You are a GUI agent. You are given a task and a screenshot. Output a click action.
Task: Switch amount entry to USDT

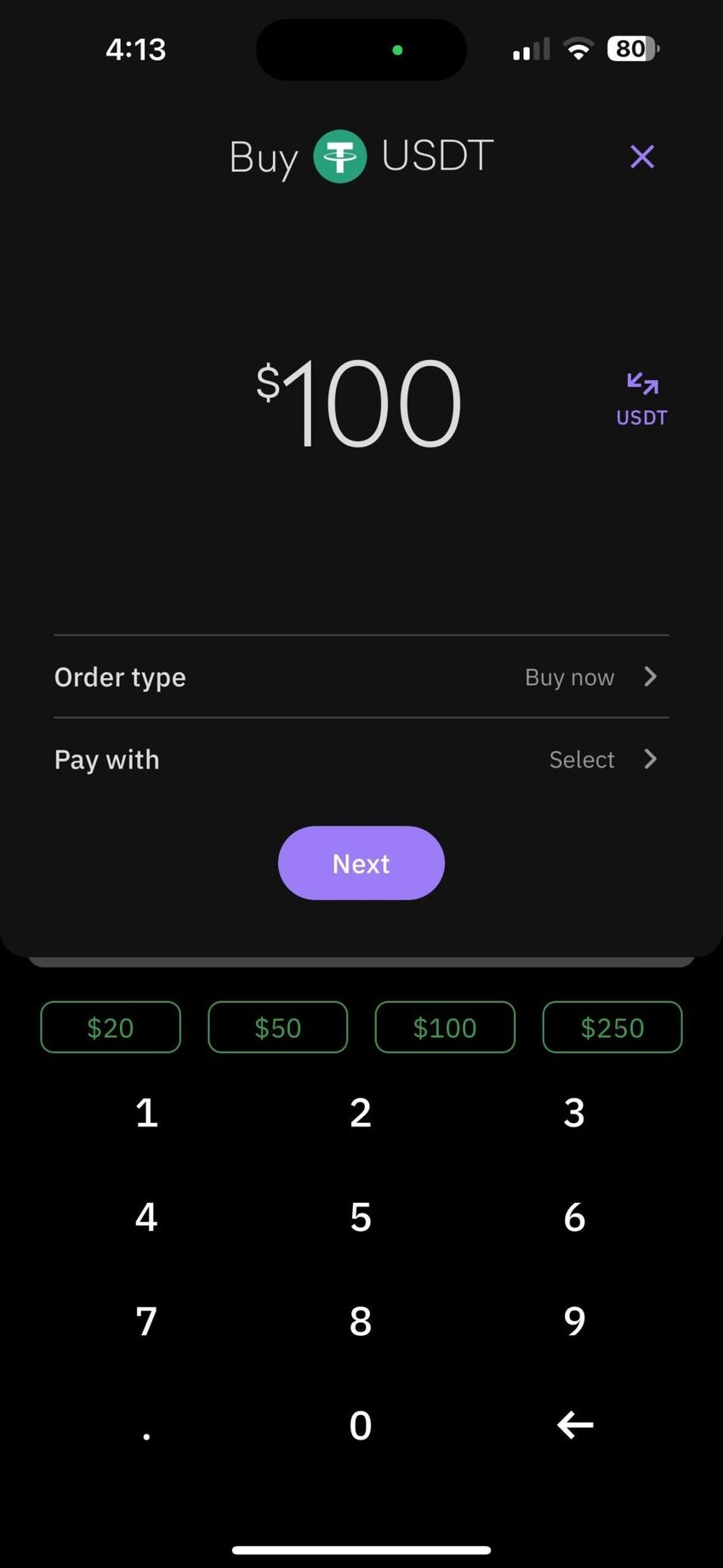(641, 398)
